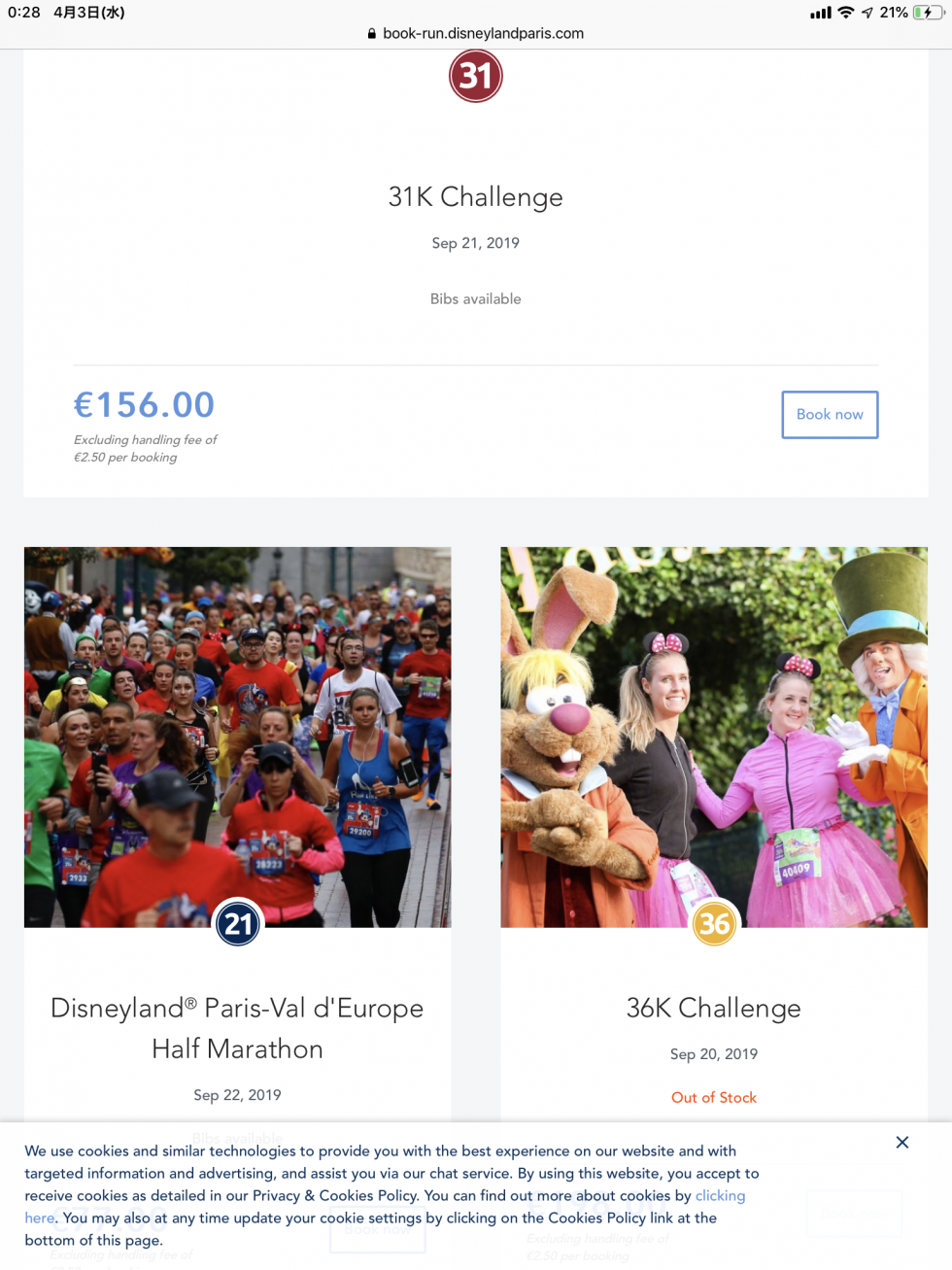The height and width of the screenshot is (1270, 952).
Task: Dismiss the cookie notice banner
Action: (x=902, y=1143)
